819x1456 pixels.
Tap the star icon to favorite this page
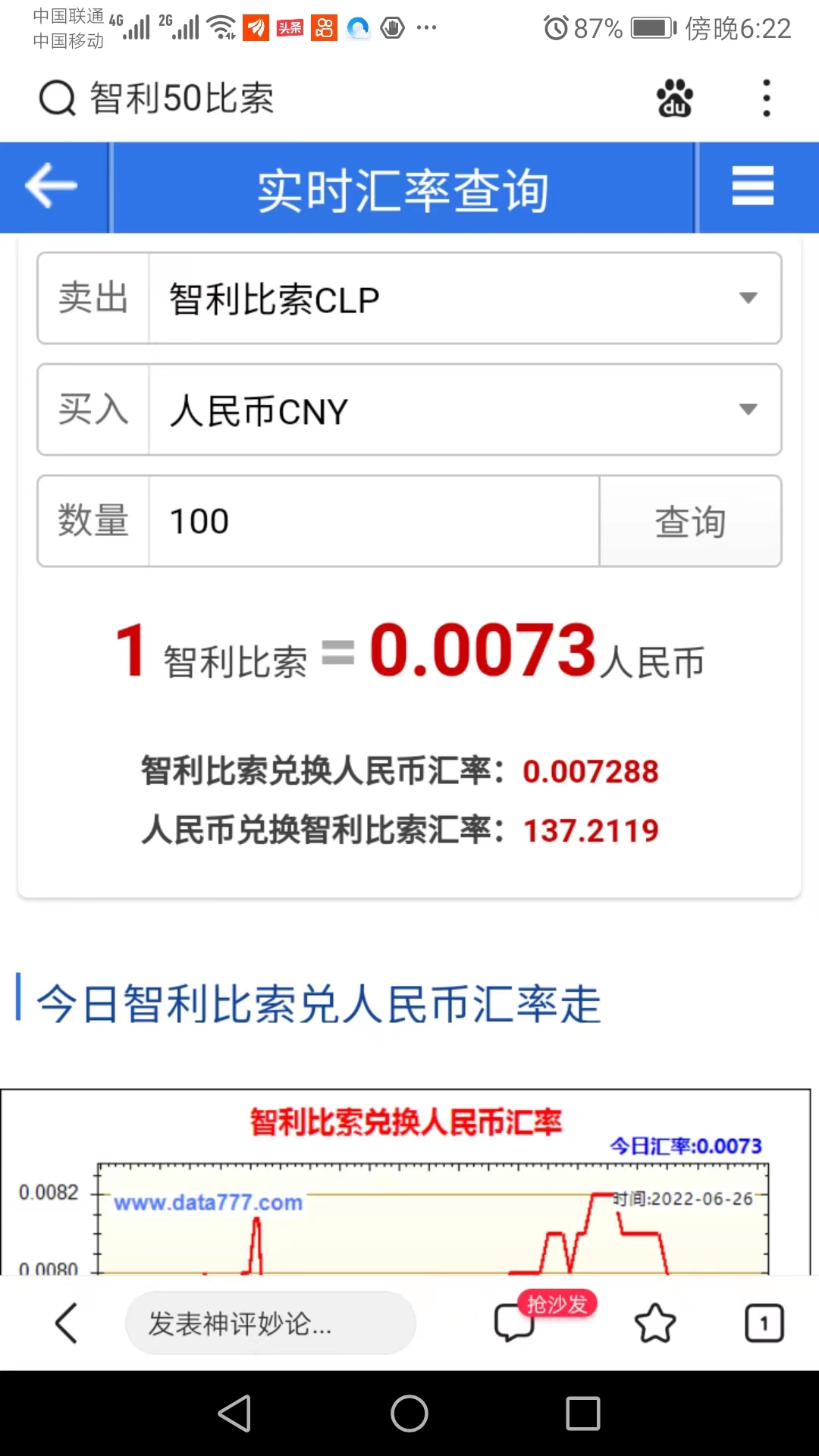tap(654, 1323)
